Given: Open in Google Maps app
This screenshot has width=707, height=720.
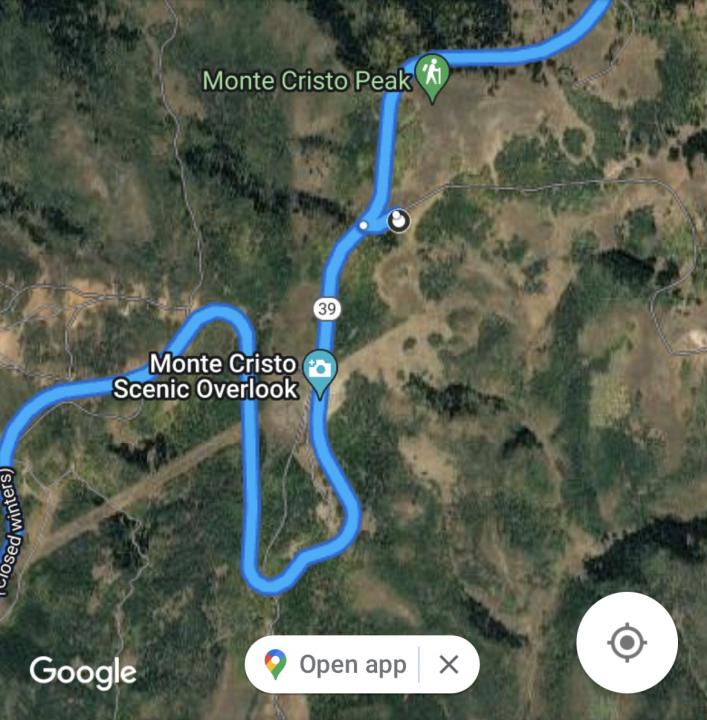Looking at the screenshot, I should pos(335,664).
